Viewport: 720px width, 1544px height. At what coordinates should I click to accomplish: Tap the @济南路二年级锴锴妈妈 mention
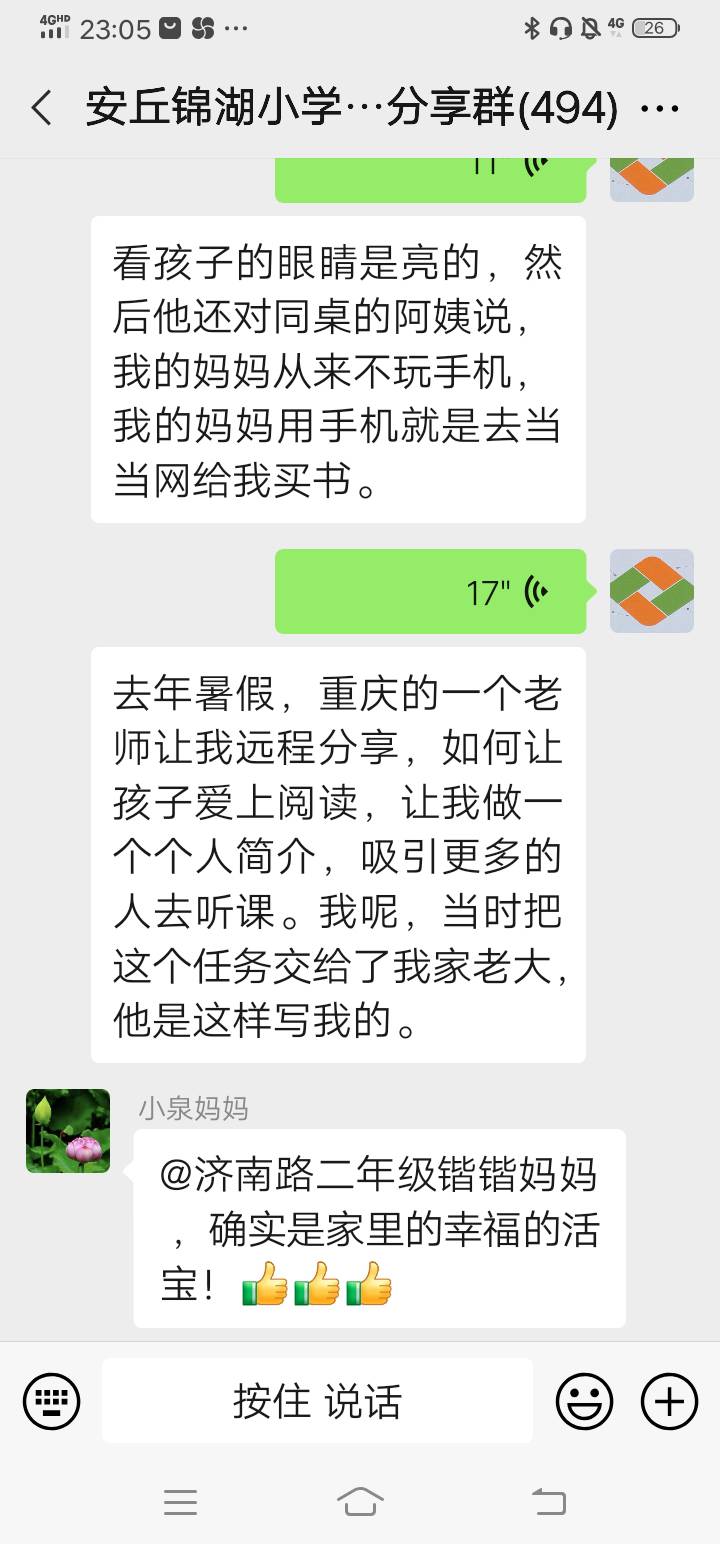tap(380, 1178)
